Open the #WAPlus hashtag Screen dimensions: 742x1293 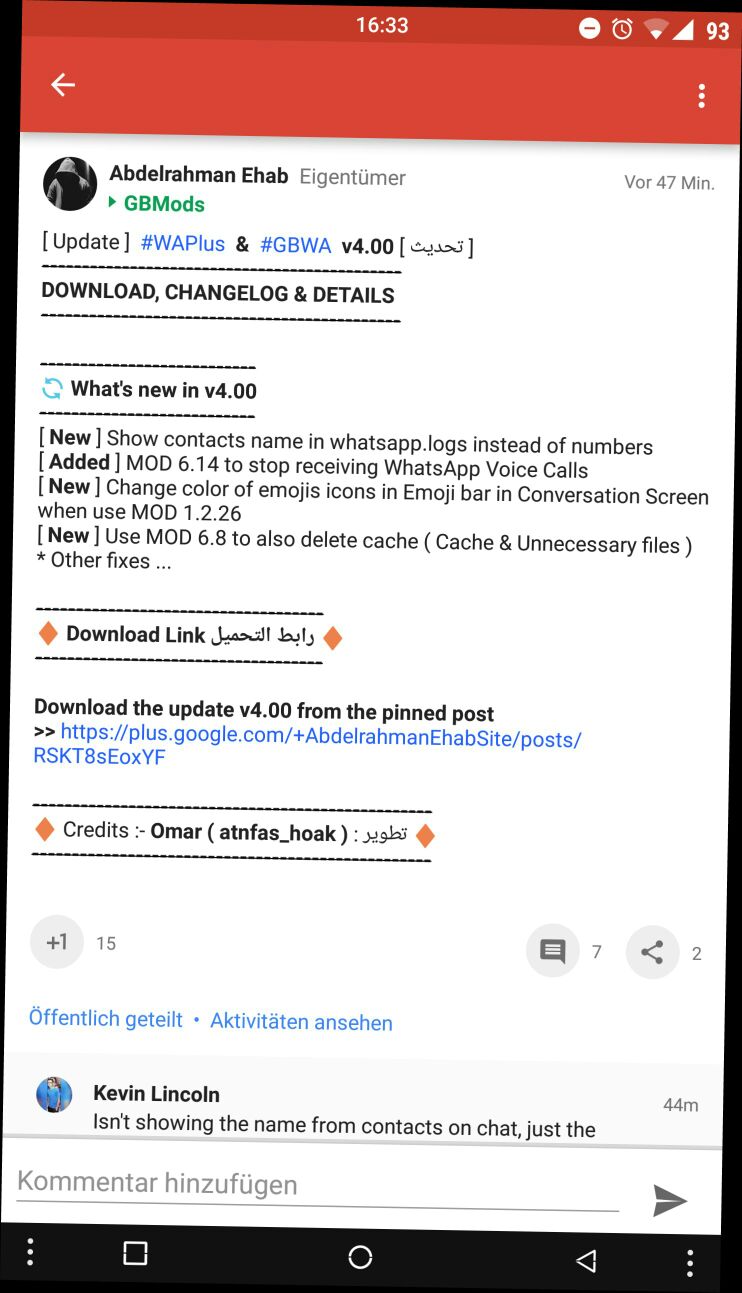pos(182,243)
